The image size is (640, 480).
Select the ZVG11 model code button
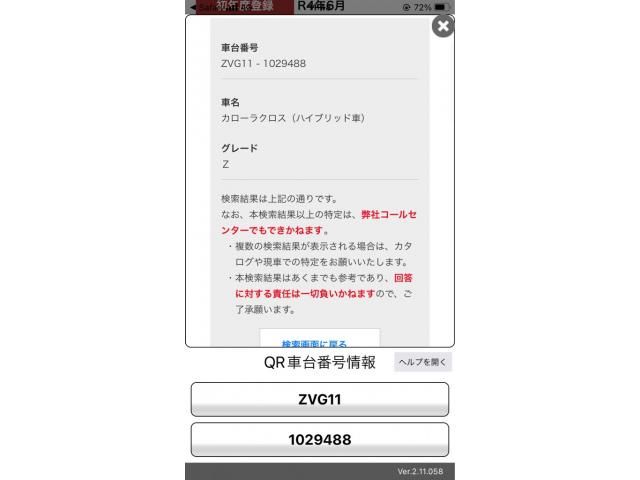click(320, 399)
